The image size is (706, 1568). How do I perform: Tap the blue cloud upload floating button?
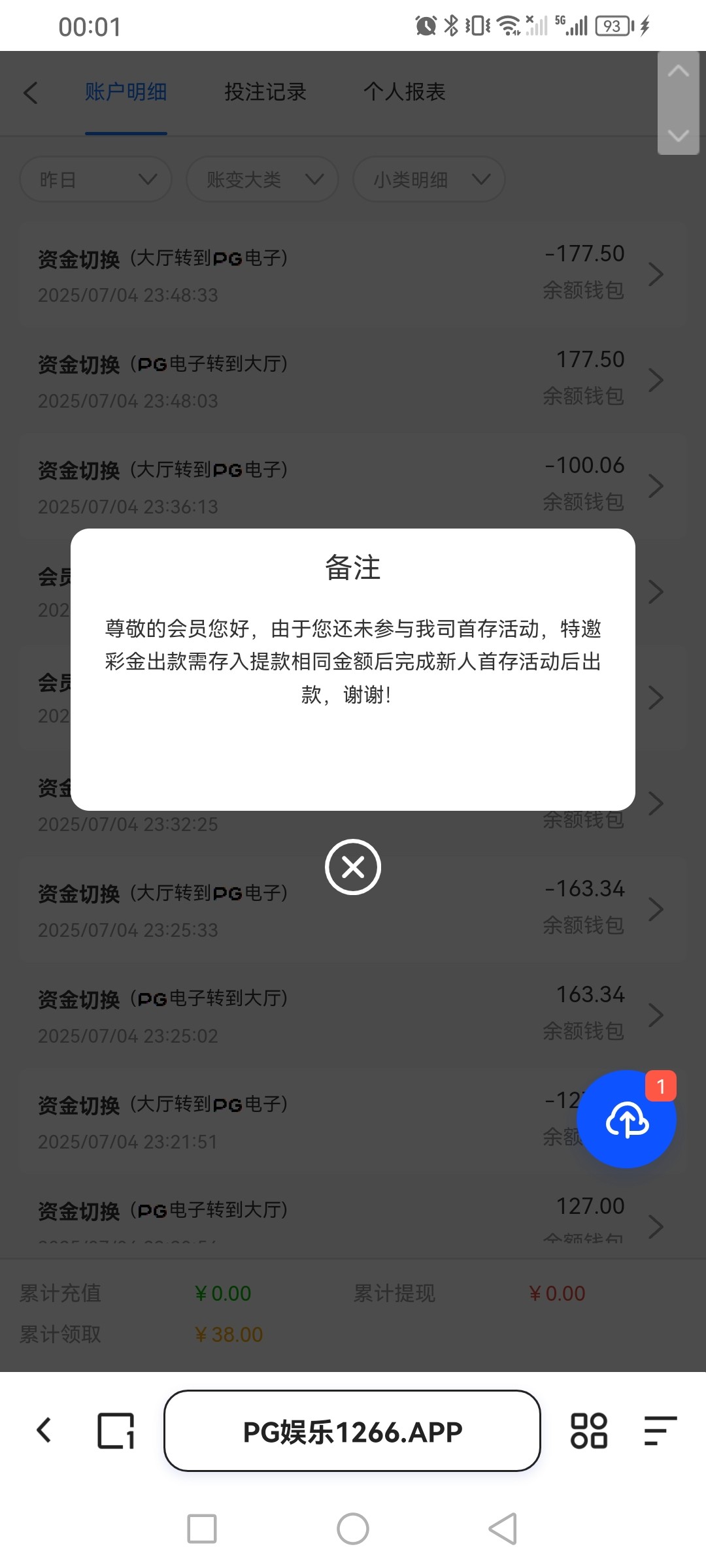(626, 1120)
